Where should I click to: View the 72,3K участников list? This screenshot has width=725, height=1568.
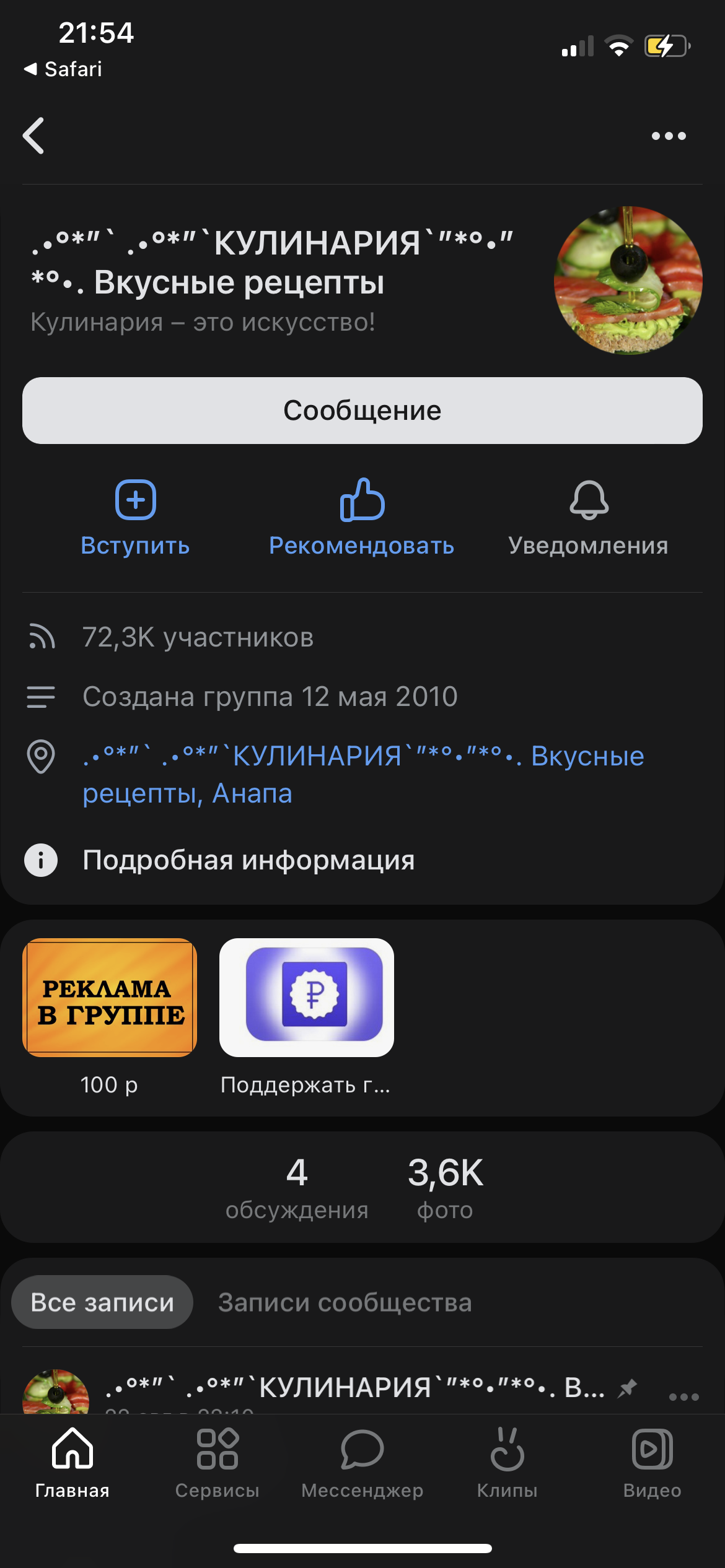coord(198,637)
